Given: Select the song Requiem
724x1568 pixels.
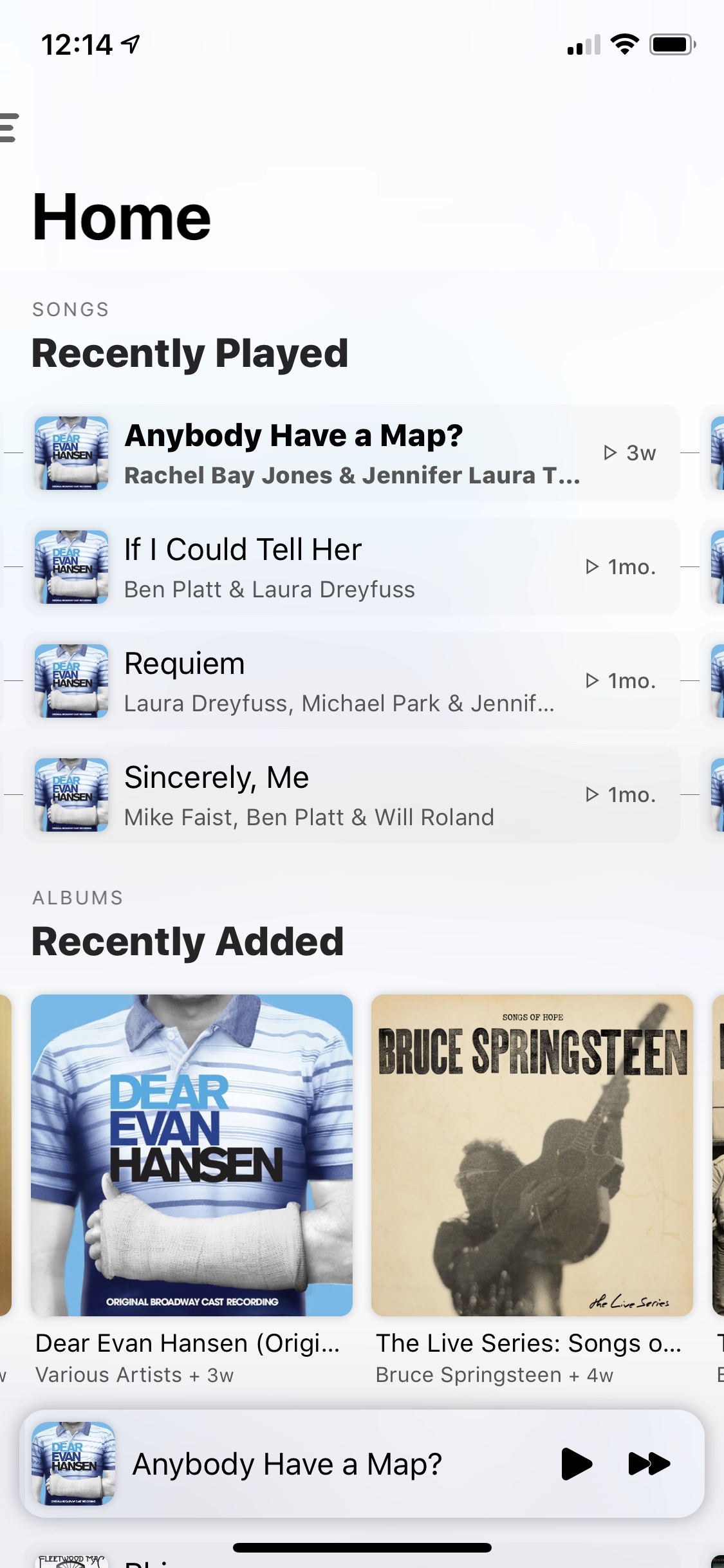Looking at the screenshot, I should pyautogui.click(x=351, y=681).
